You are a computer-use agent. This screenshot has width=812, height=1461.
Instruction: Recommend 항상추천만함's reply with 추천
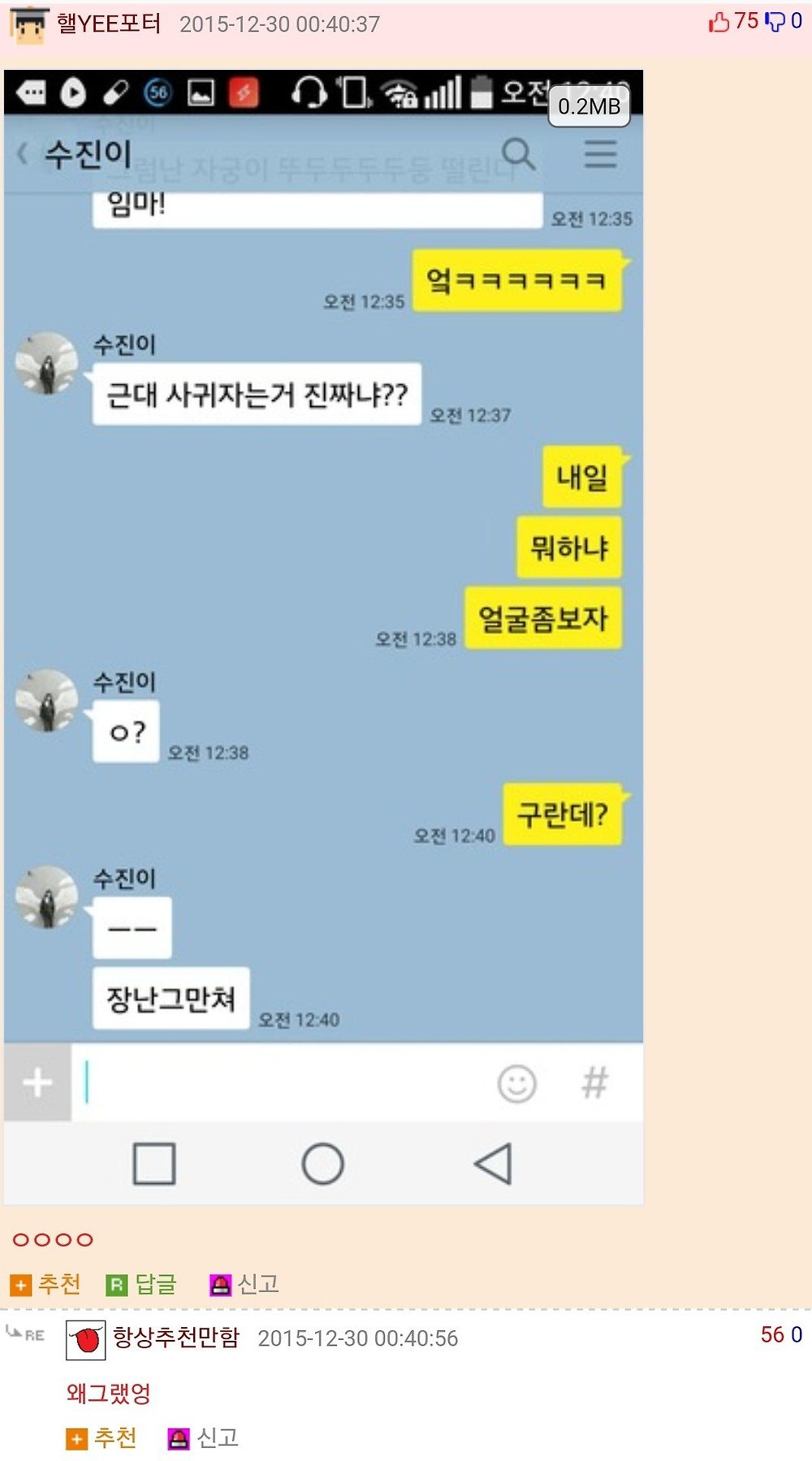[x=101, y=1438]
